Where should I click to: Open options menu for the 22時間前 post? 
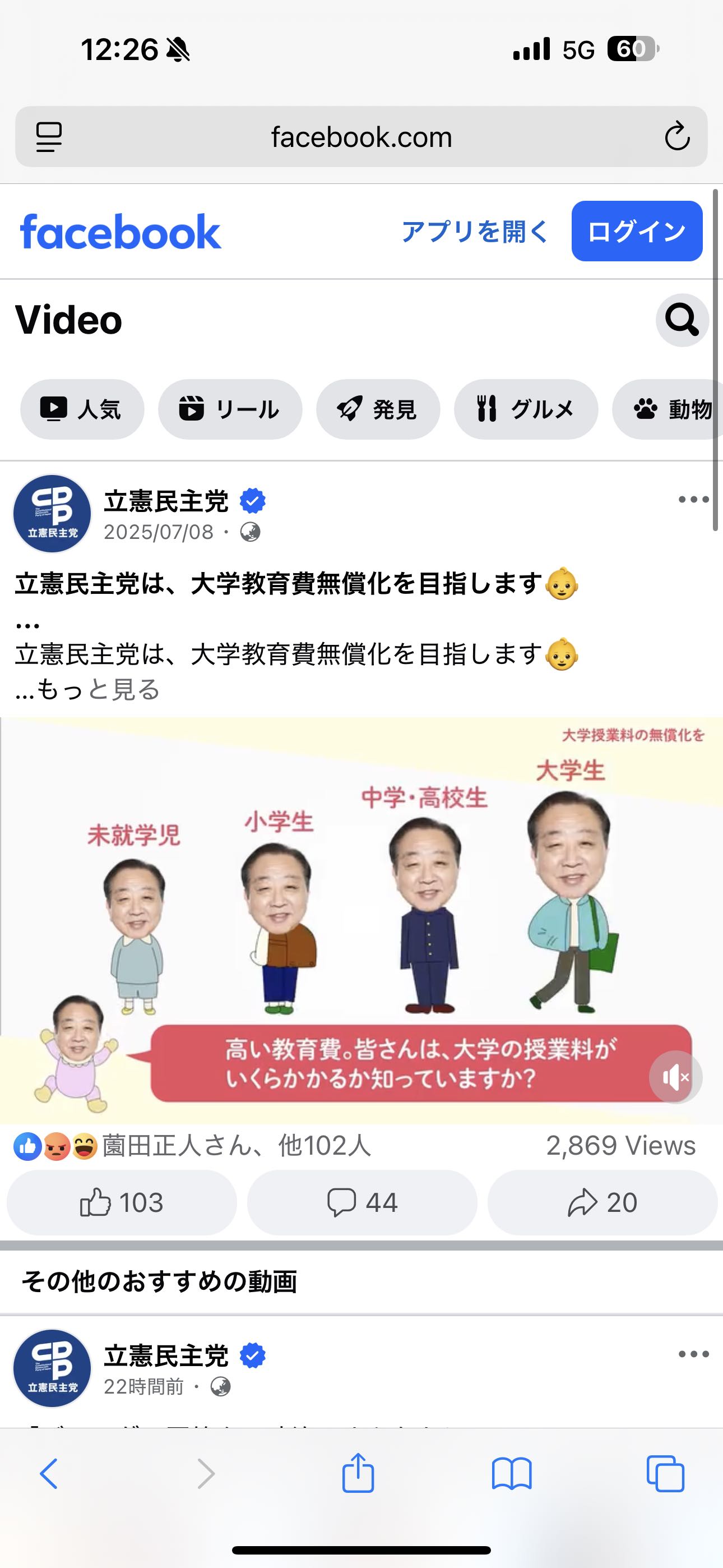[693, 1354]
